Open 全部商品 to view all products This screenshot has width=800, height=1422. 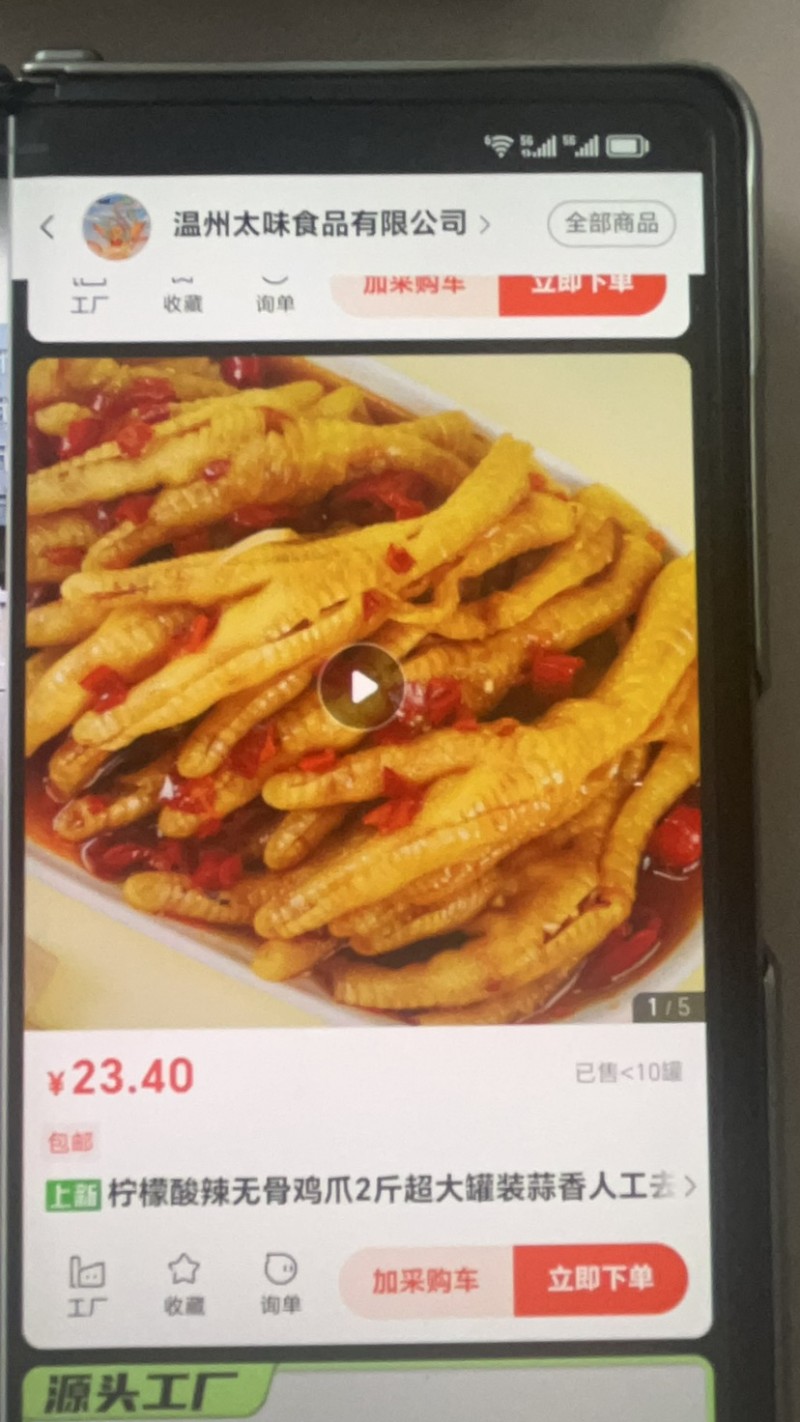tap(611, 223)
